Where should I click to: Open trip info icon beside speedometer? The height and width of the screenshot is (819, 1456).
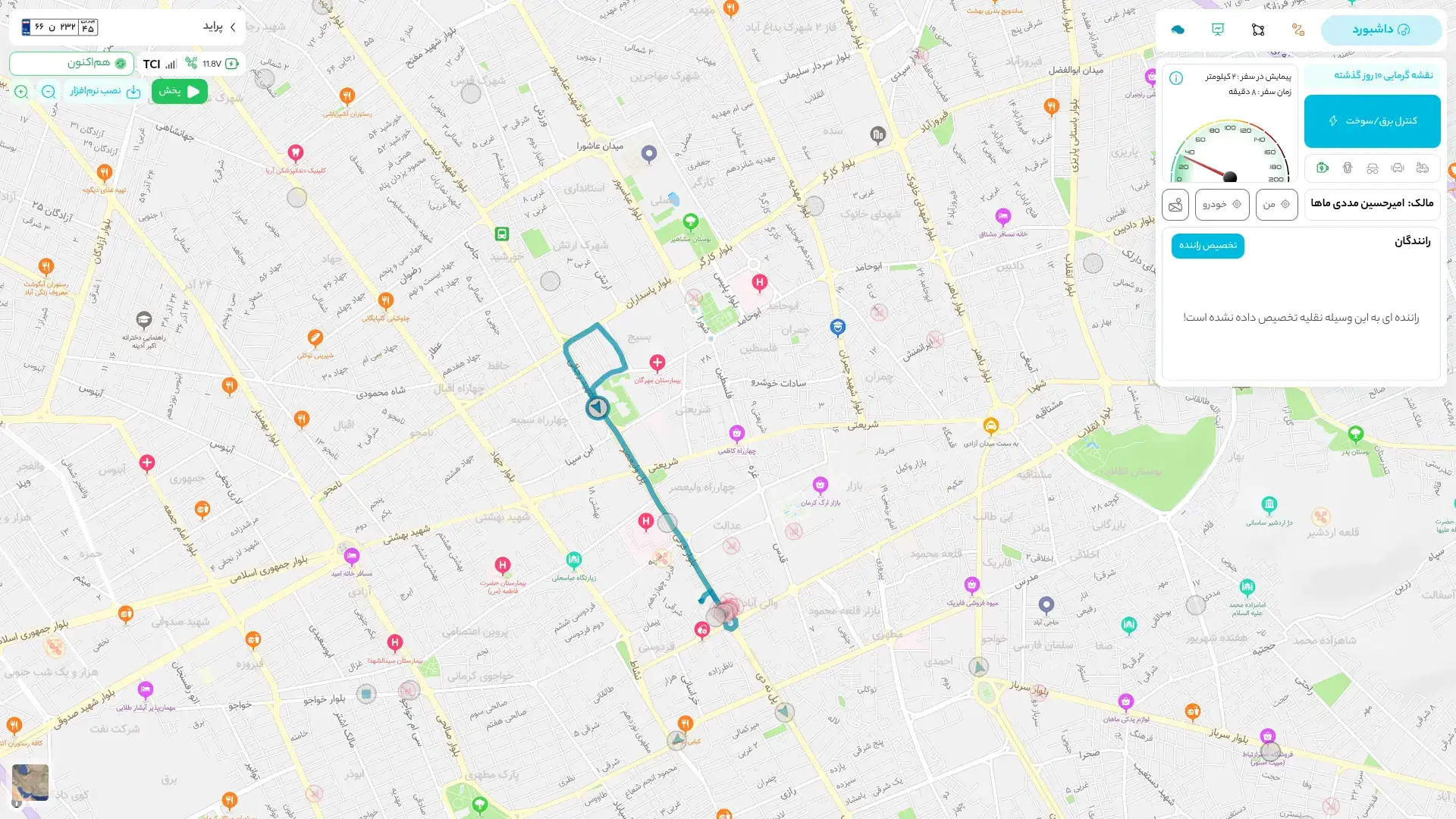point(1176,78)
